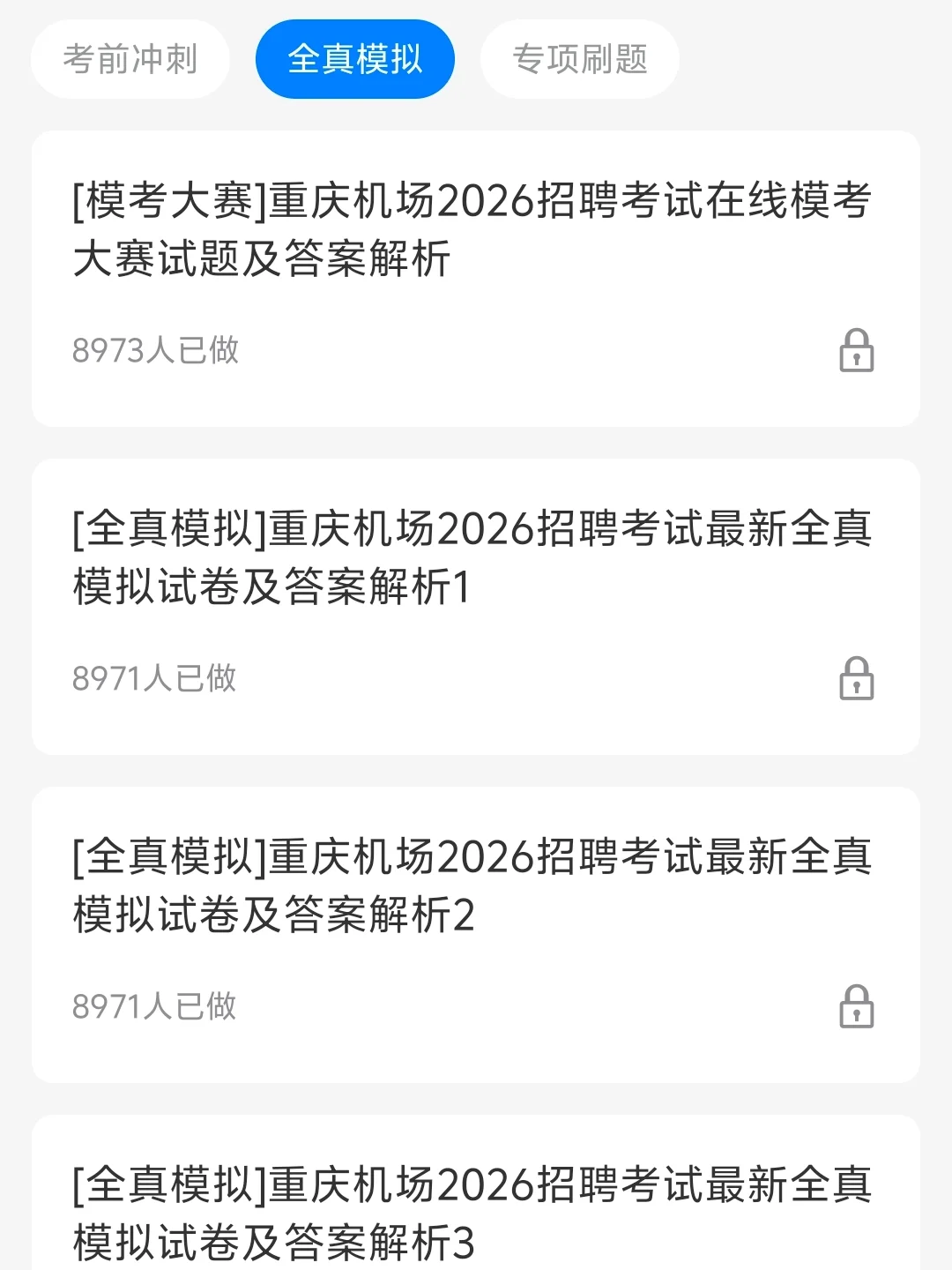Switch to the 专项刷题 tab
The height and width of the screenshot is (1270, 952).
coord(579,59)
